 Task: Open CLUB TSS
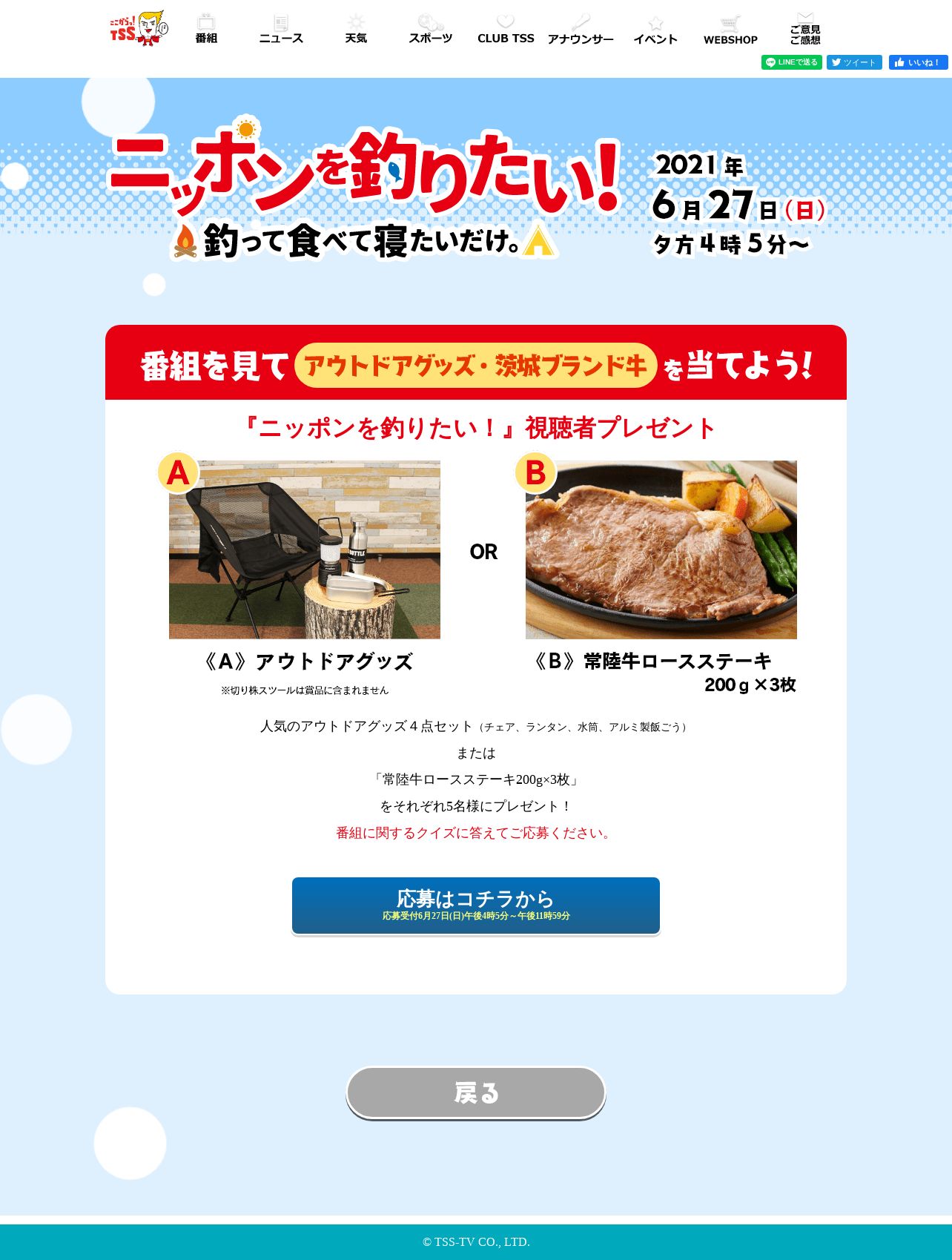506,29
